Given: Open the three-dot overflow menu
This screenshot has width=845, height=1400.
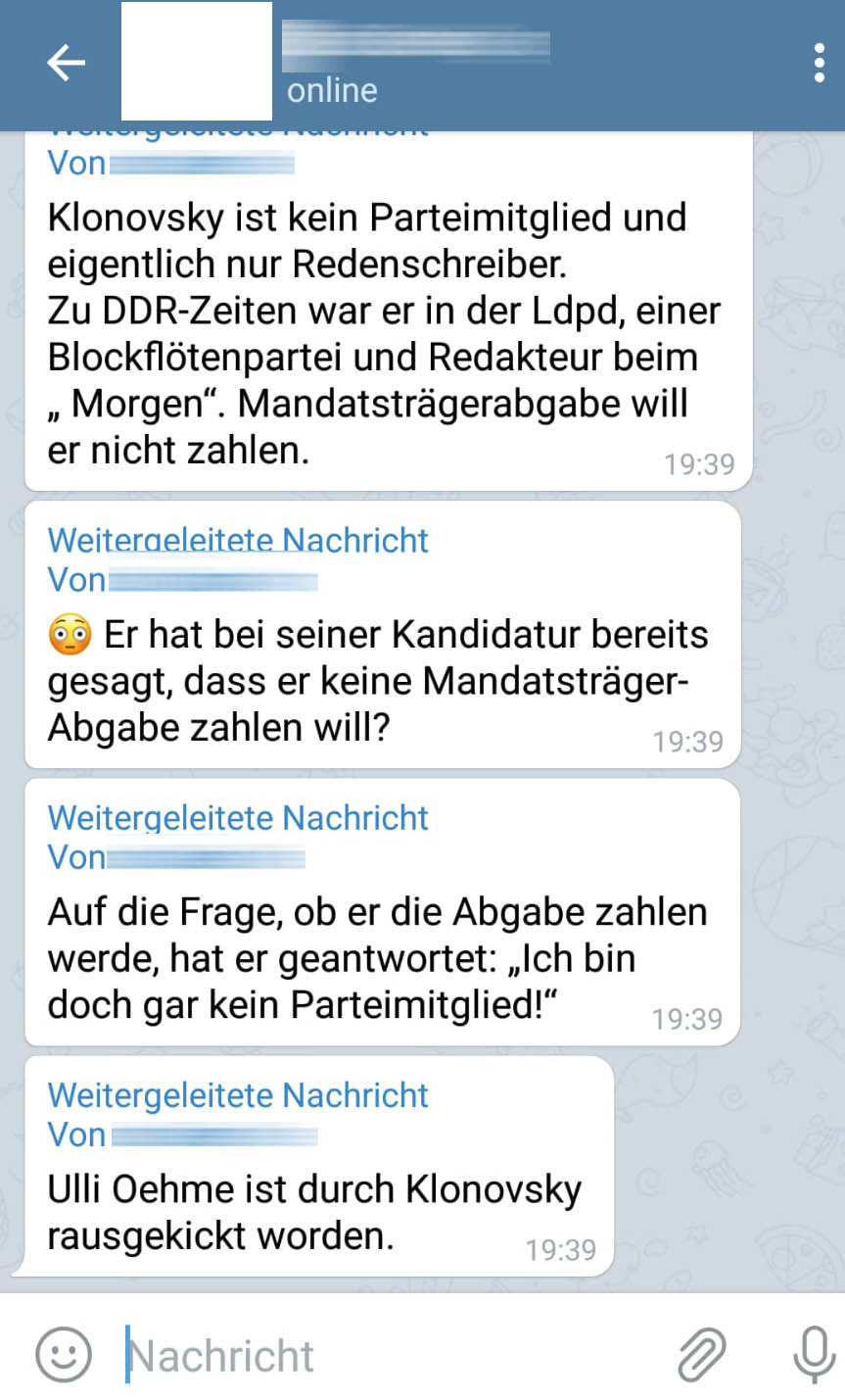Looking at the screenshot, I should 819,64.
